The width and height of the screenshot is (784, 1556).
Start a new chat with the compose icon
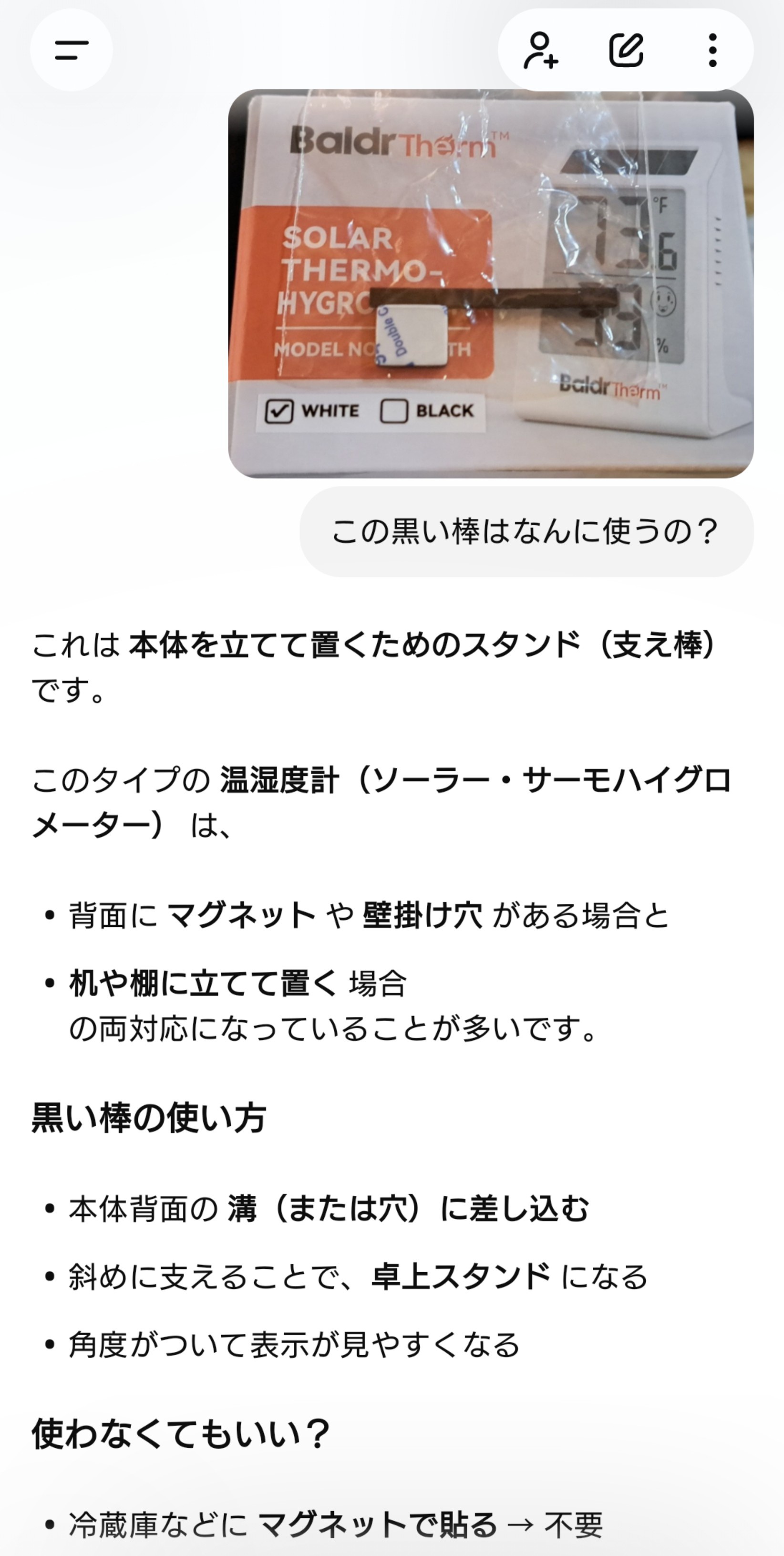tap(626, 50)
